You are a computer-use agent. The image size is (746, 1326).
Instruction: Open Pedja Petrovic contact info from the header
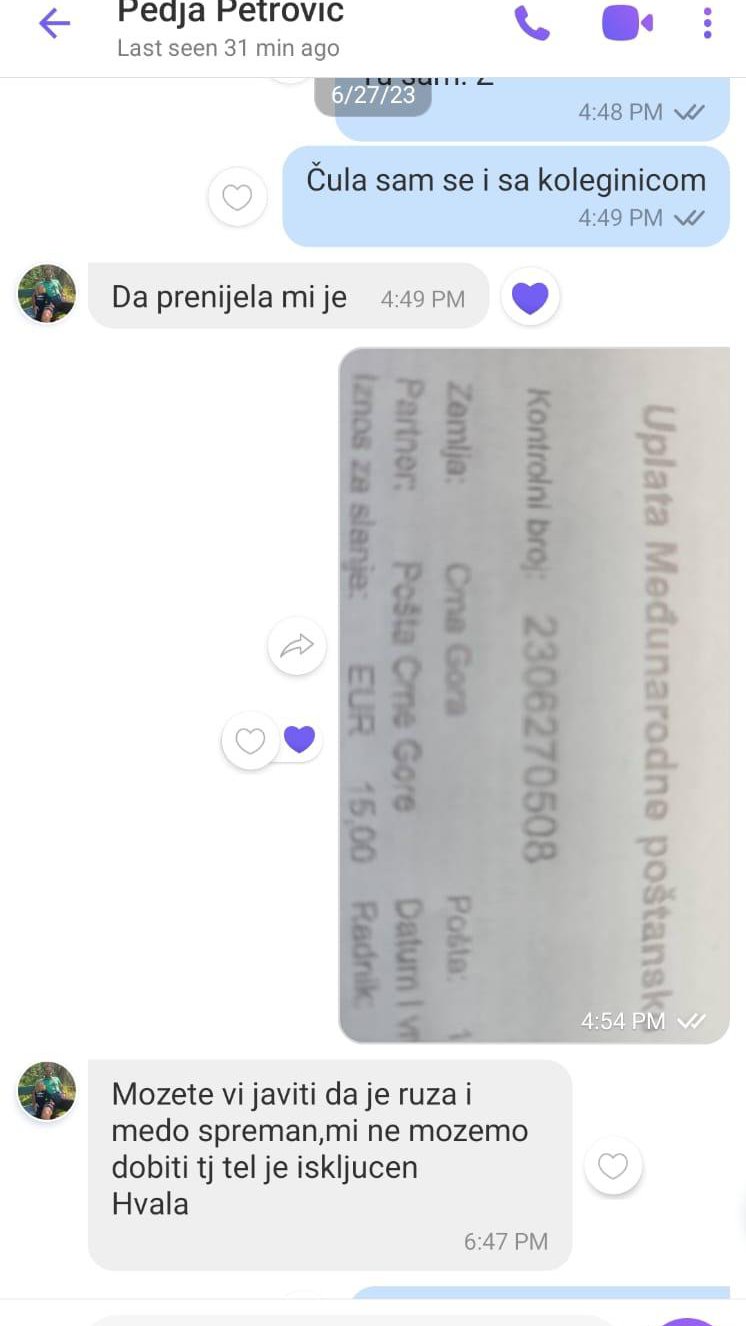pyautogui.click(x=230, y=26)
